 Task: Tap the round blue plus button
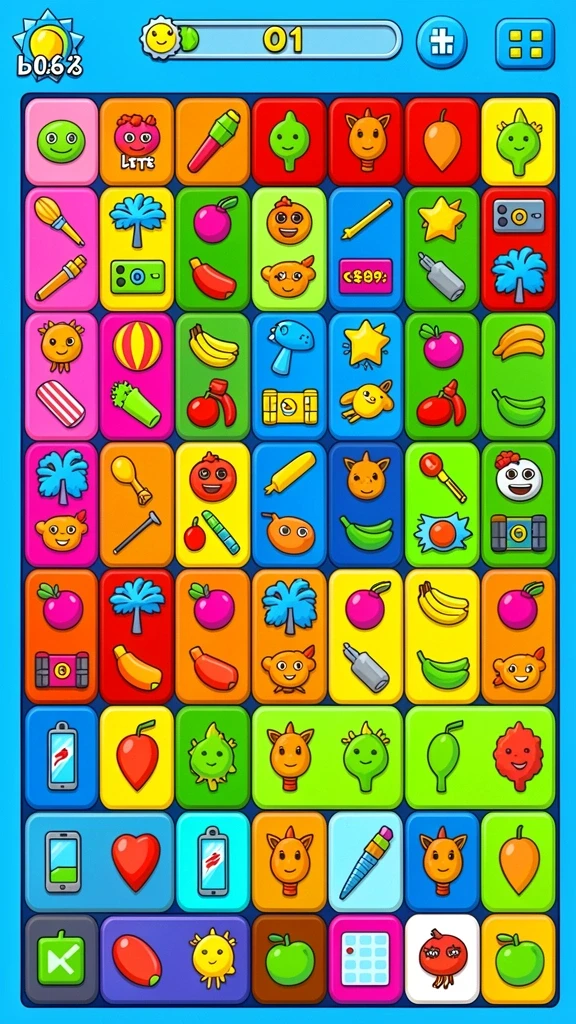(x=441, y=42)
